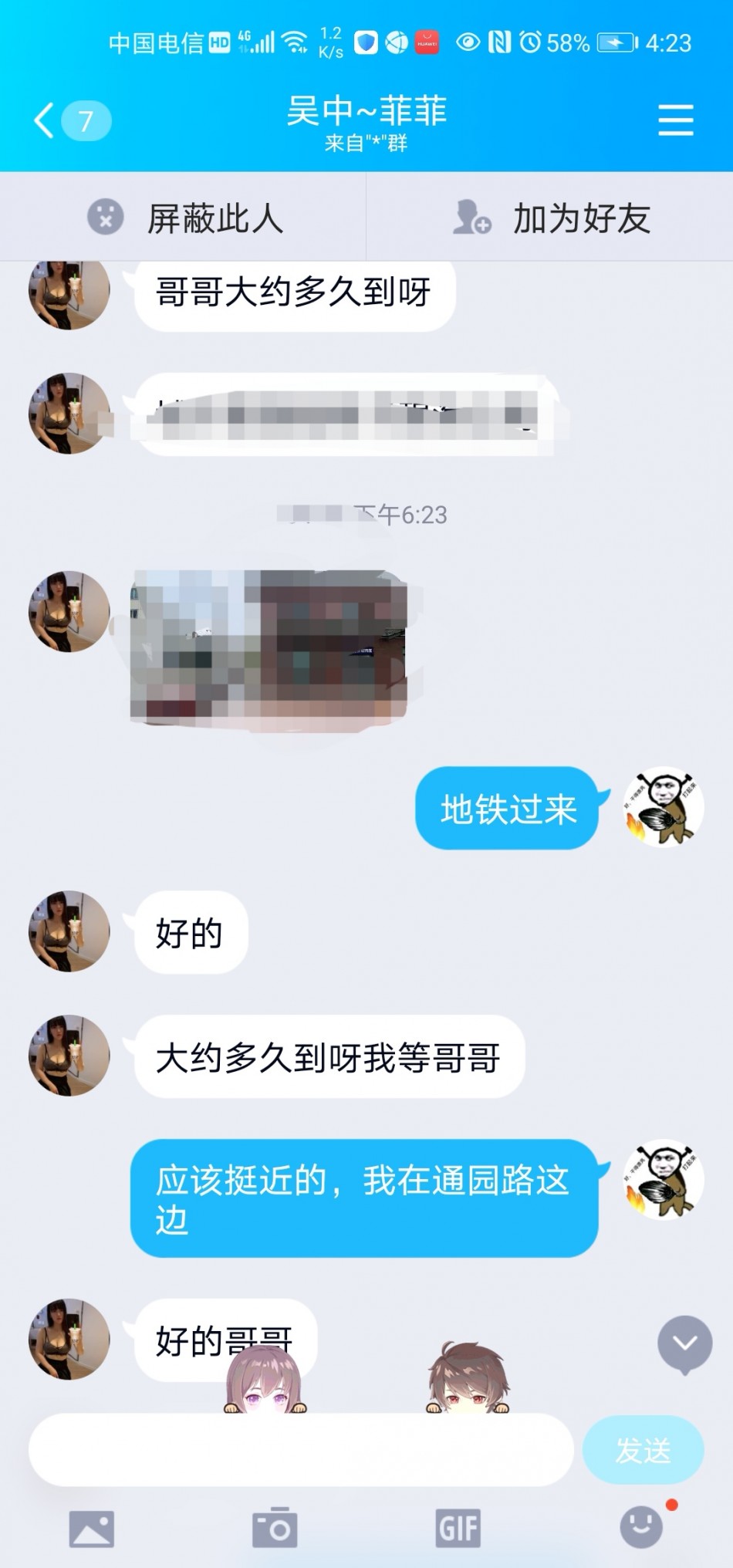Open the emoji panel
The height and width of the screenshot is (1568, 733).
[641, 1527]
